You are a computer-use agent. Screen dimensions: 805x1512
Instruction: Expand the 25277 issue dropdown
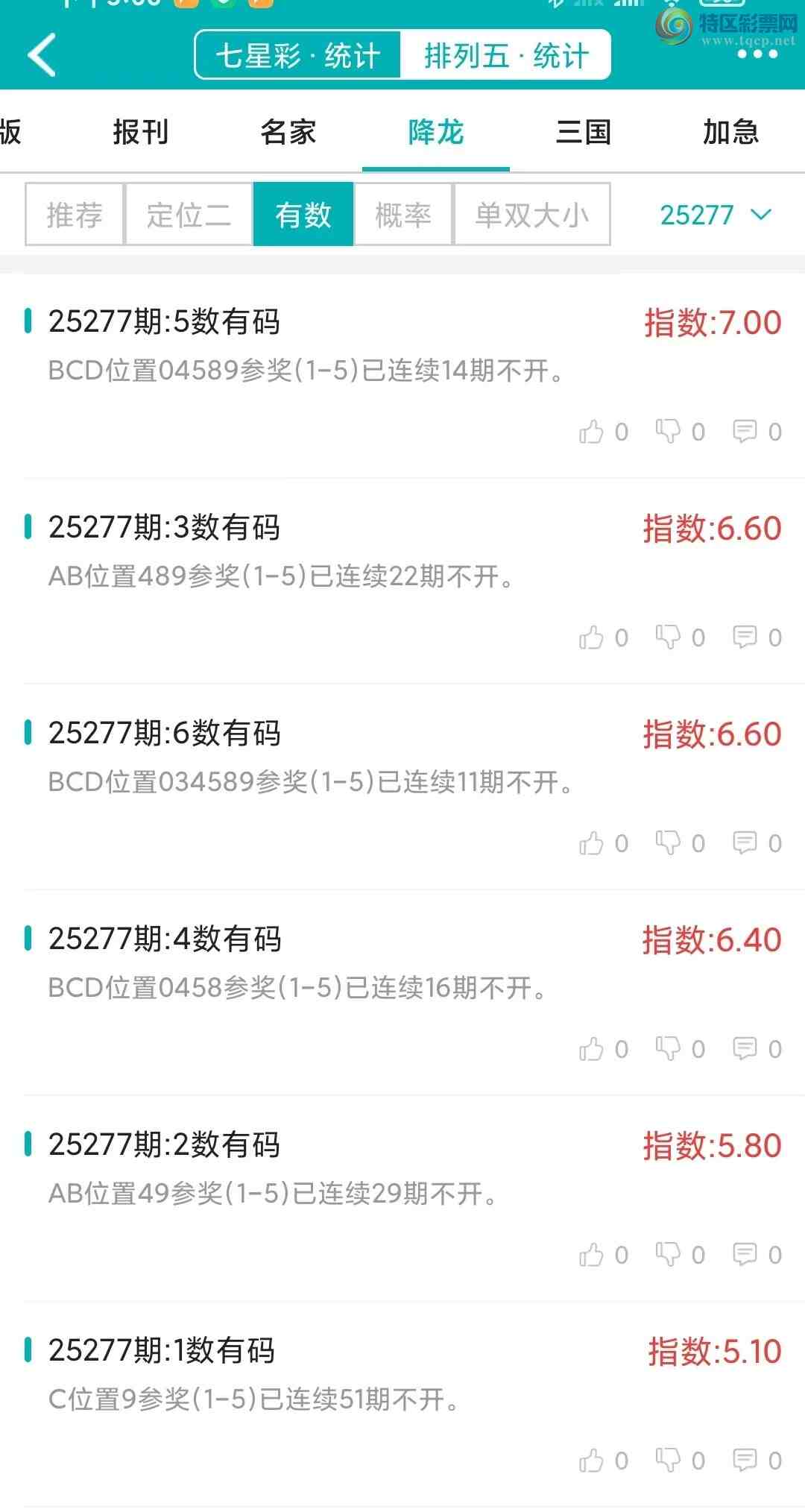pos(715,215)
